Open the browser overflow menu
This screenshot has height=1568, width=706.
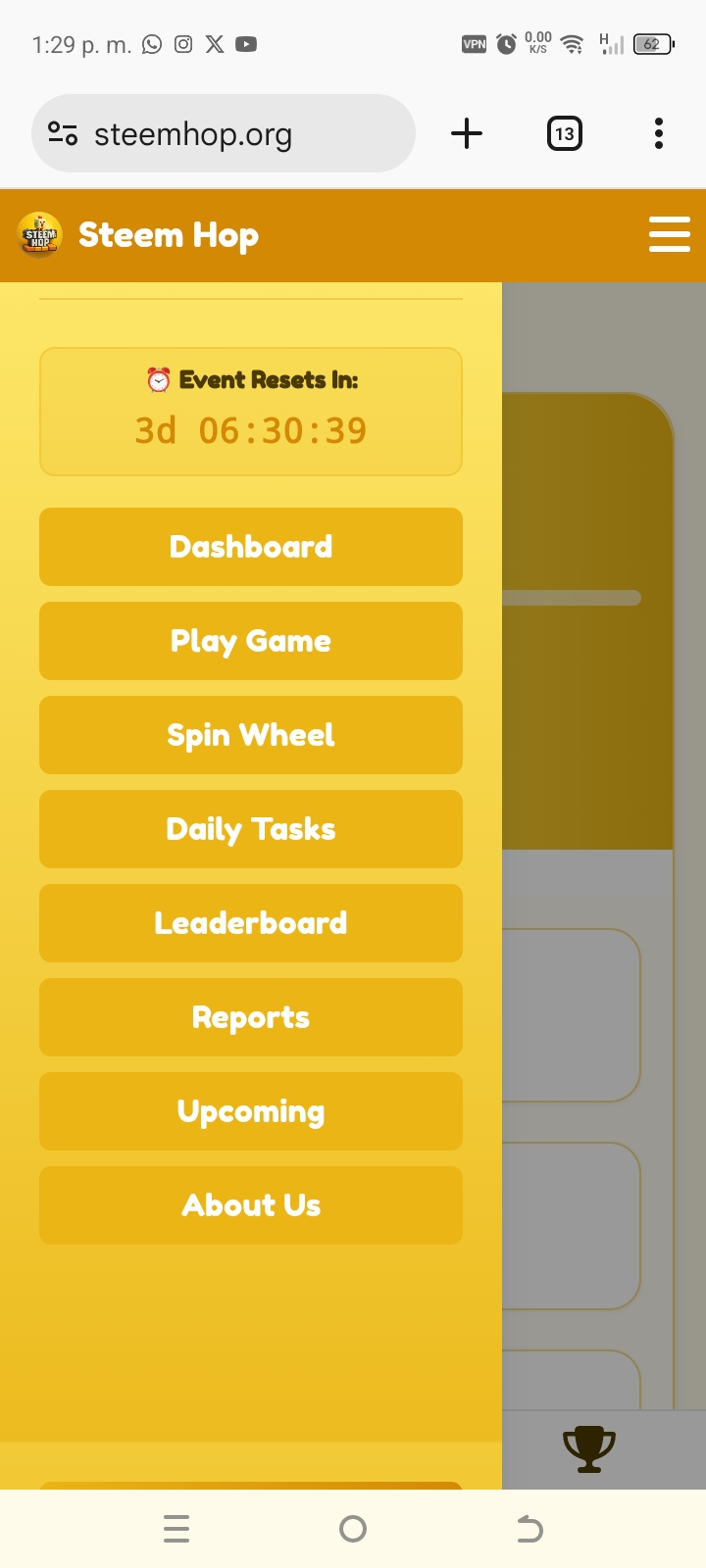[x=659, y=133]
